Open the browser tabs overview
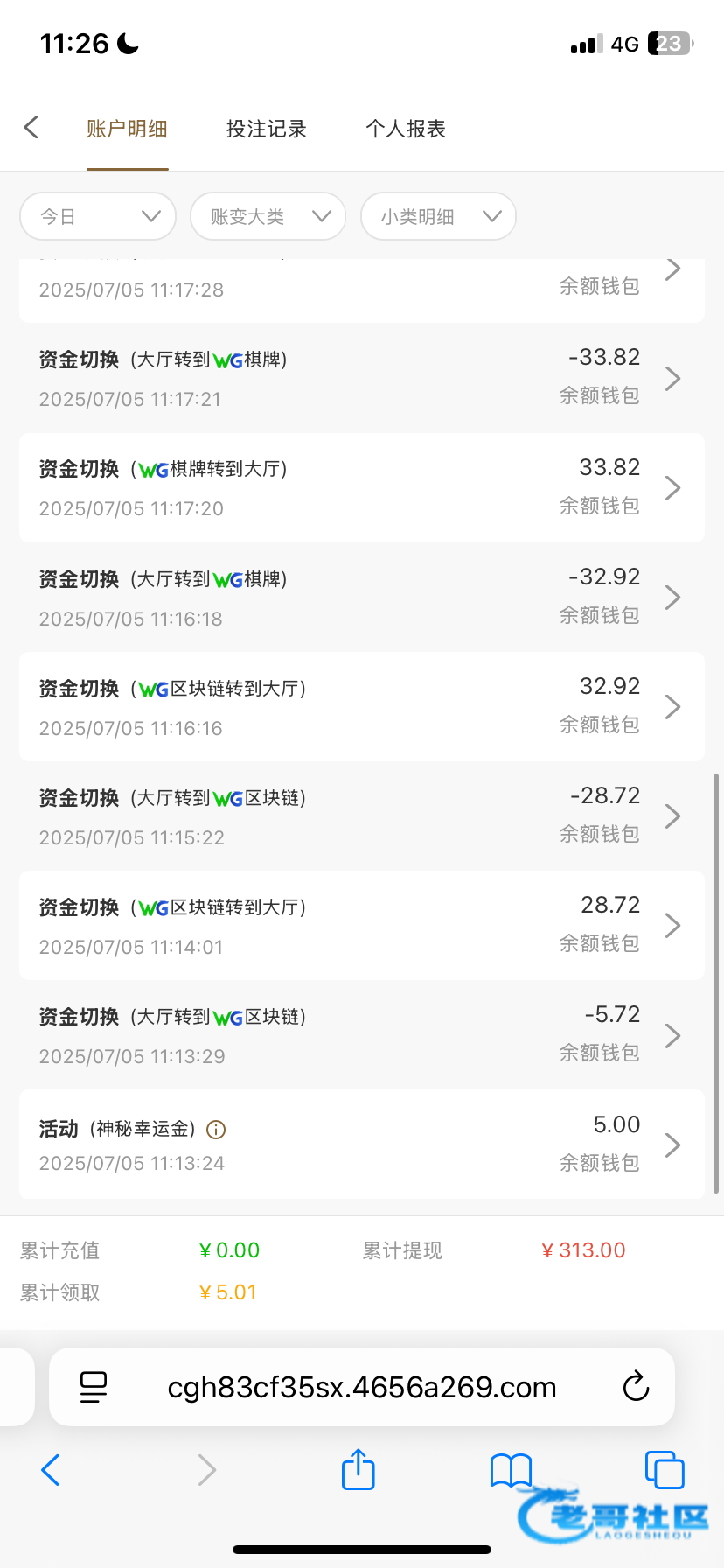 [x=665, y=1469]
